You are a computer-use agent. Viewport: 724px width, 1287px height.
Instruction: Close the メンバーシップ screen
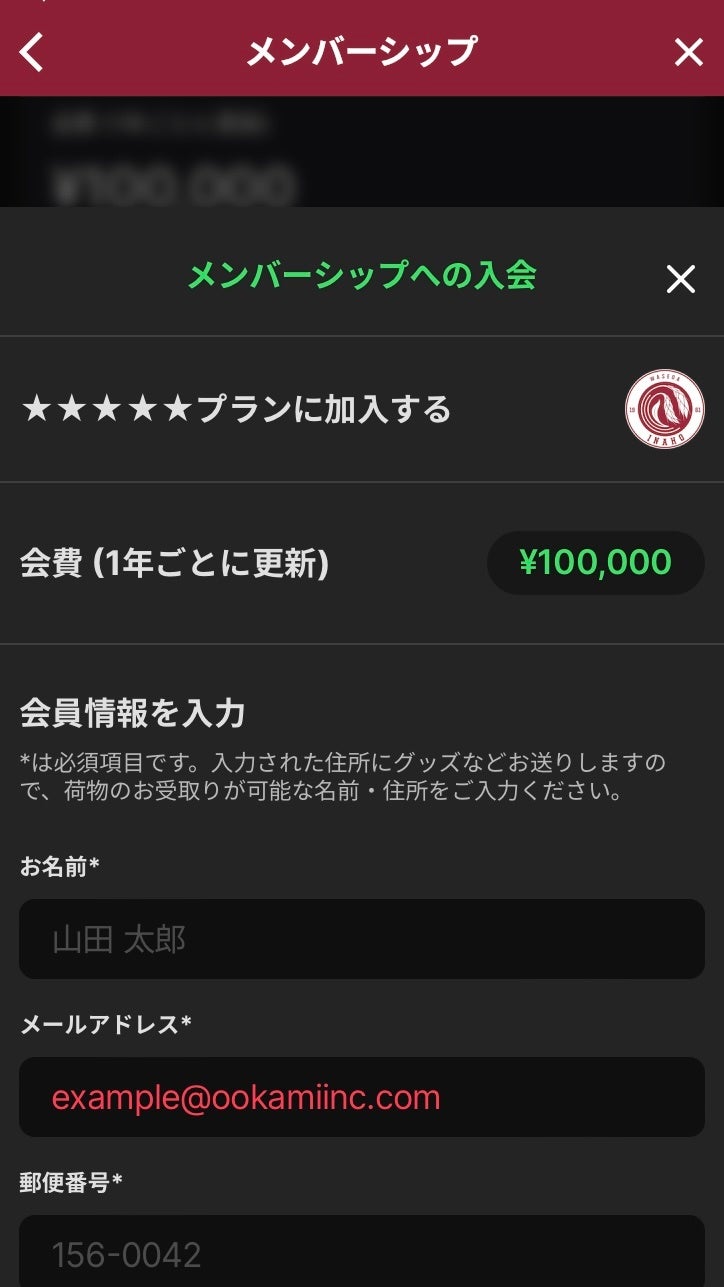pos(688,52)
